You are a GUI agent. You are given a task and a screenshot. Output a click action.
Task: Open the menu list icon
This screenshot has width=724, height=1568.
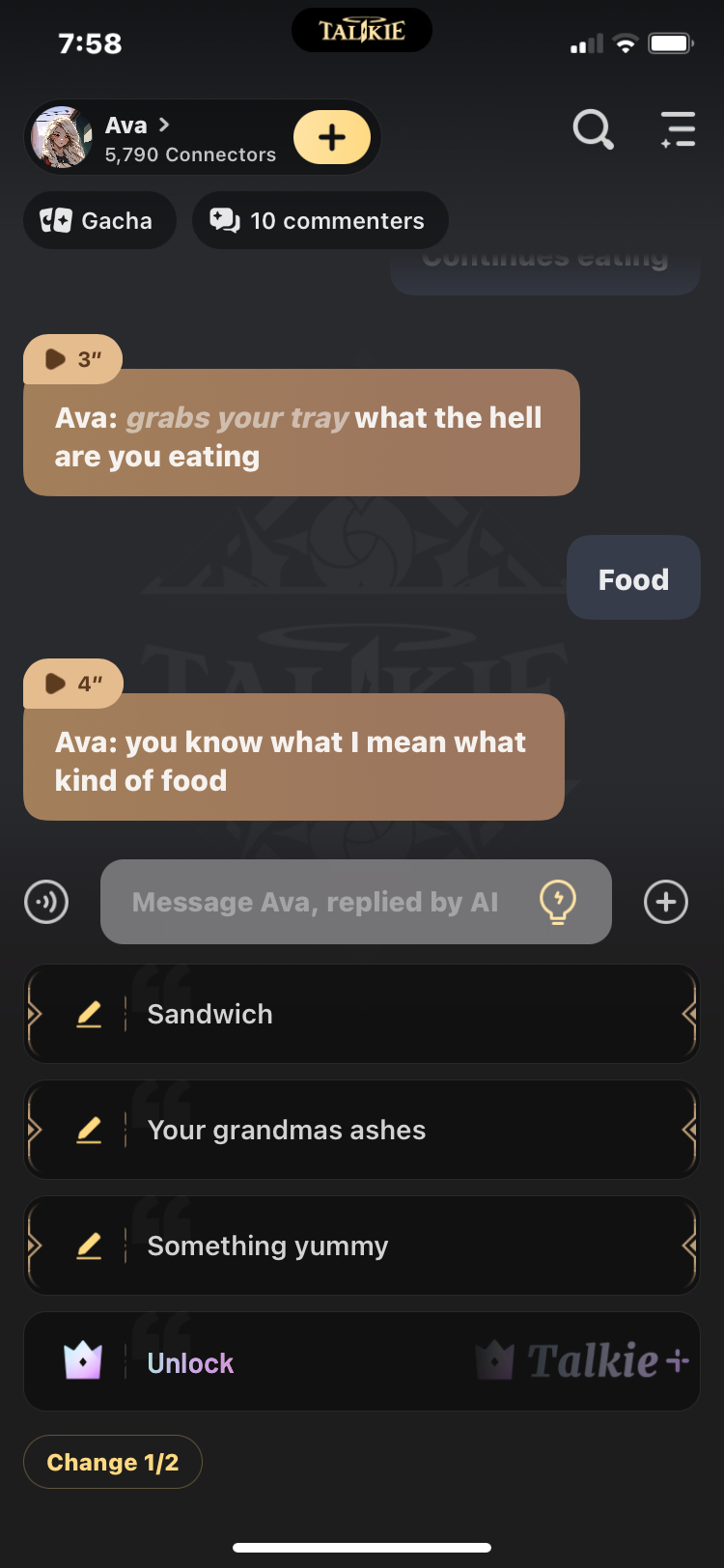point(678,129)
